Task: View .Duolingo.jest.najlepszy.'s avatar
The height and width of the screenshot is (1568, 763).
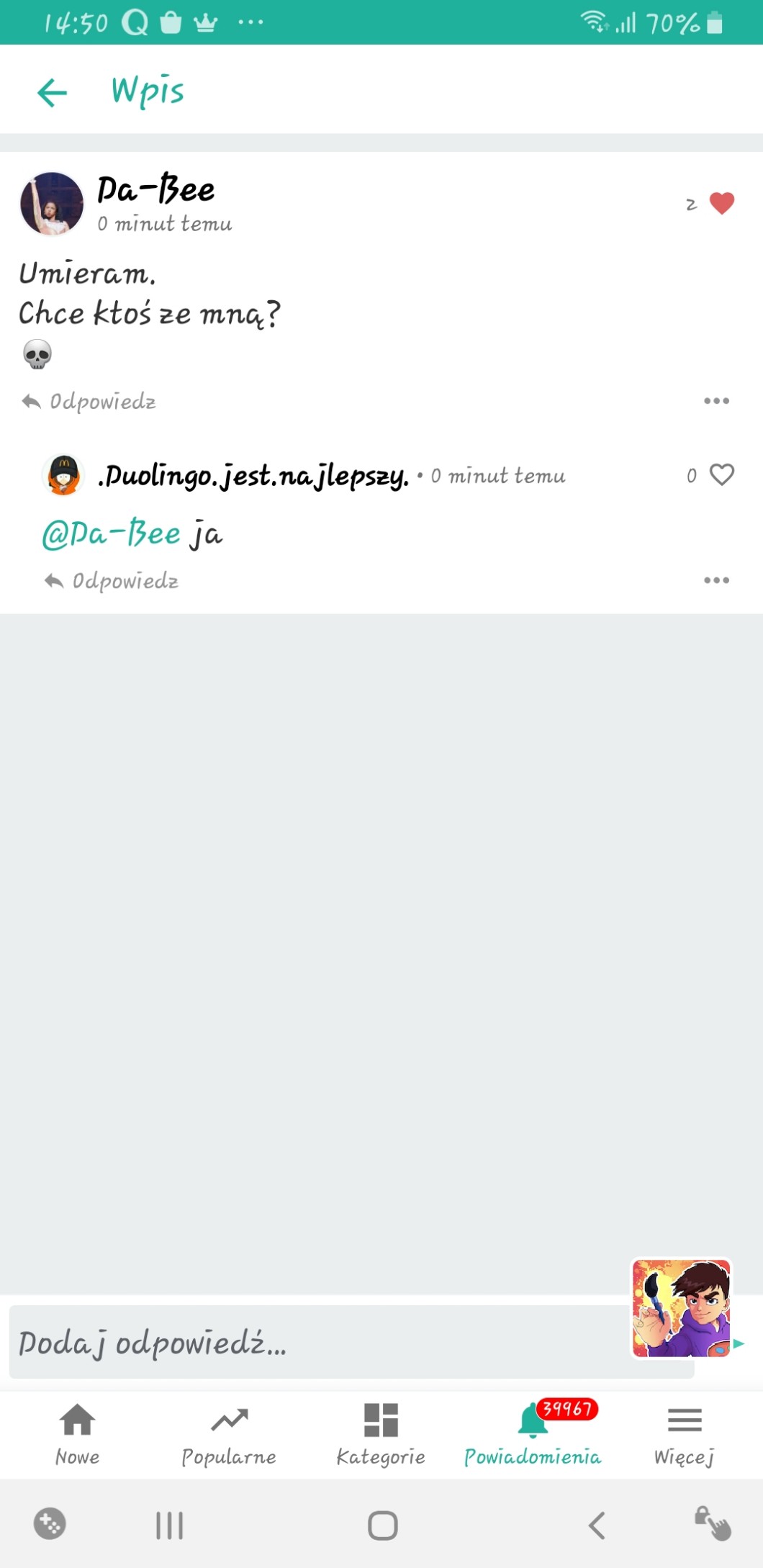Action: [x=63, y=474]
